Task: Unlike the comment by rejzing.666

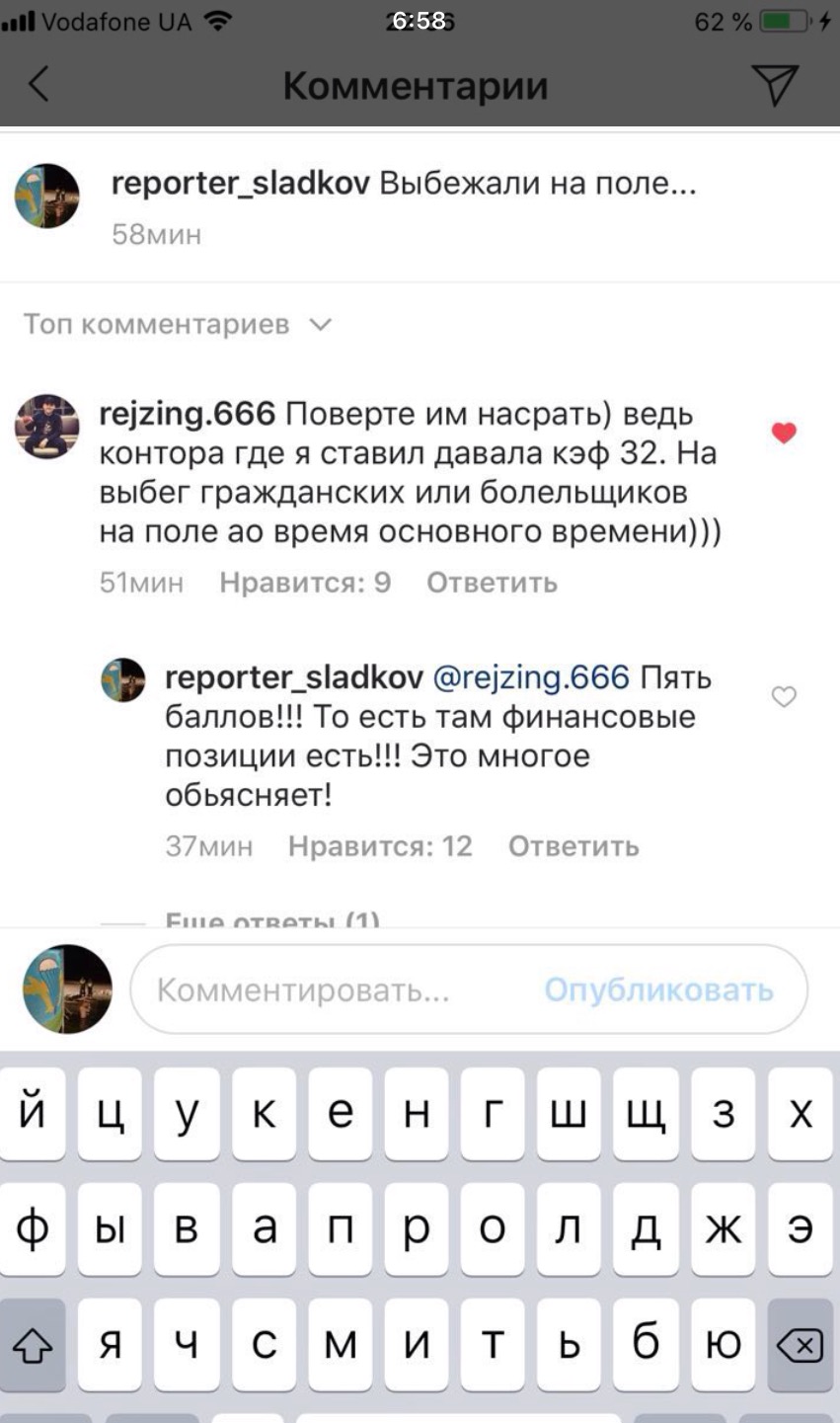Action: (784, 434)
